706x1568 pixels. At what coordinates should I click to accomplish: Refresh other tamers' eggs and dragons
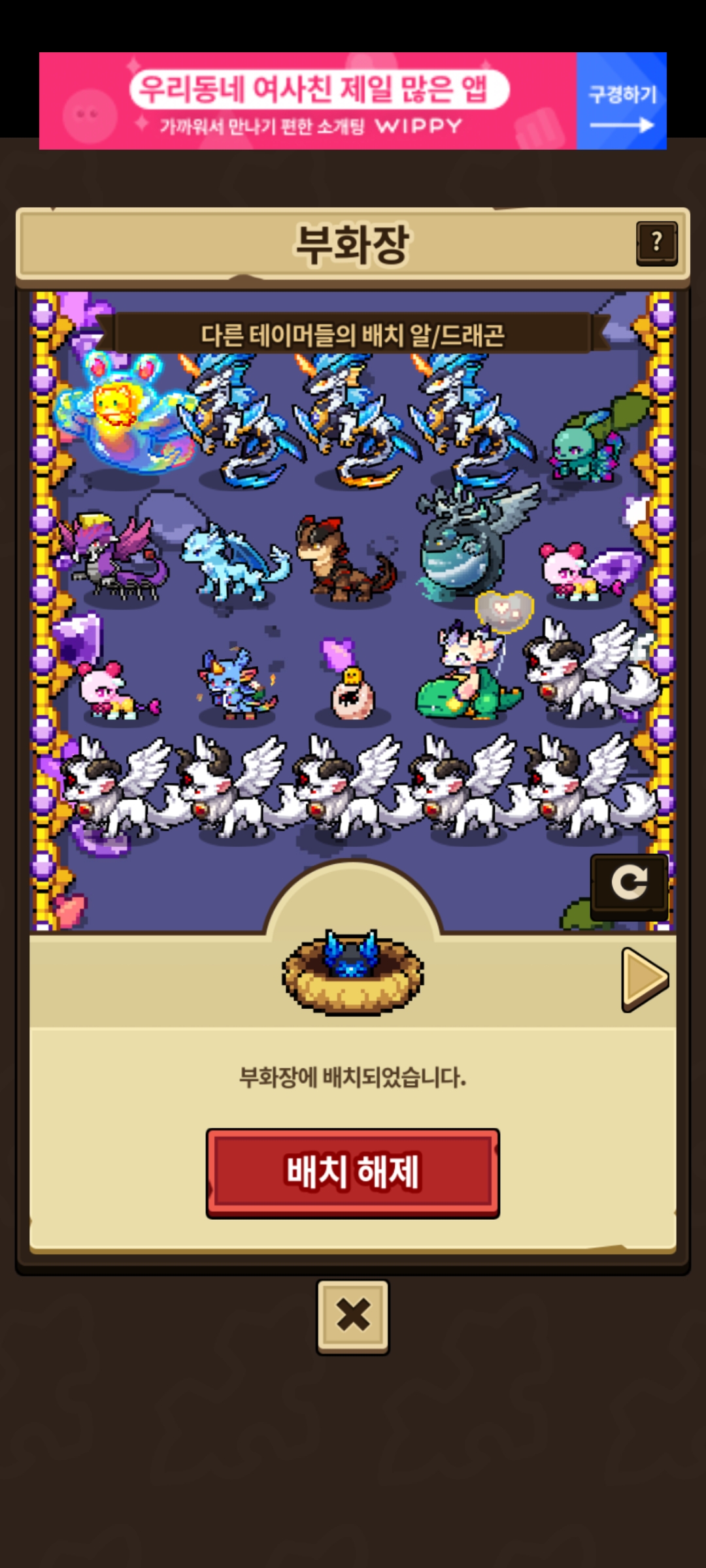[x=629, y=885]
